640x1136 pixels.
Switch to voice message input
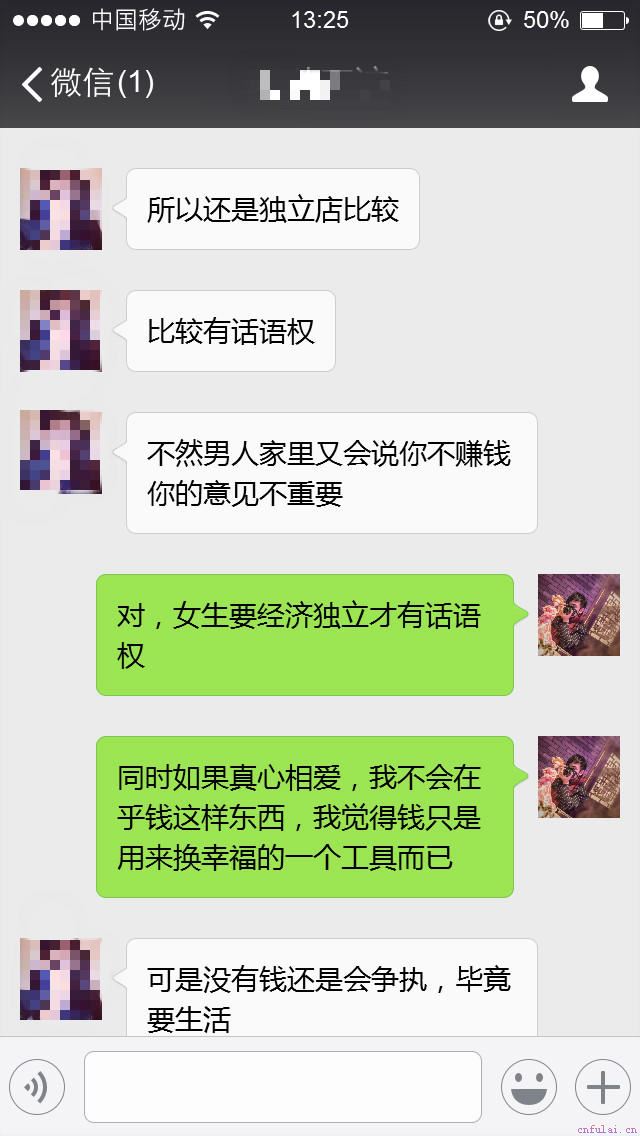pyautogui.click(x=37, y=1087)
